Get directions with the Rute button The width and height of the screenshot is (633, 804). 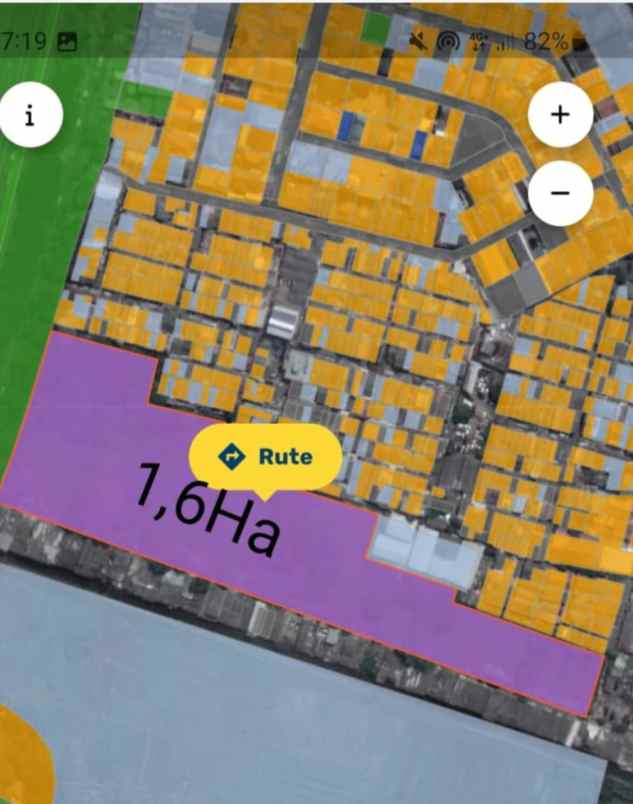pos(265,457)
